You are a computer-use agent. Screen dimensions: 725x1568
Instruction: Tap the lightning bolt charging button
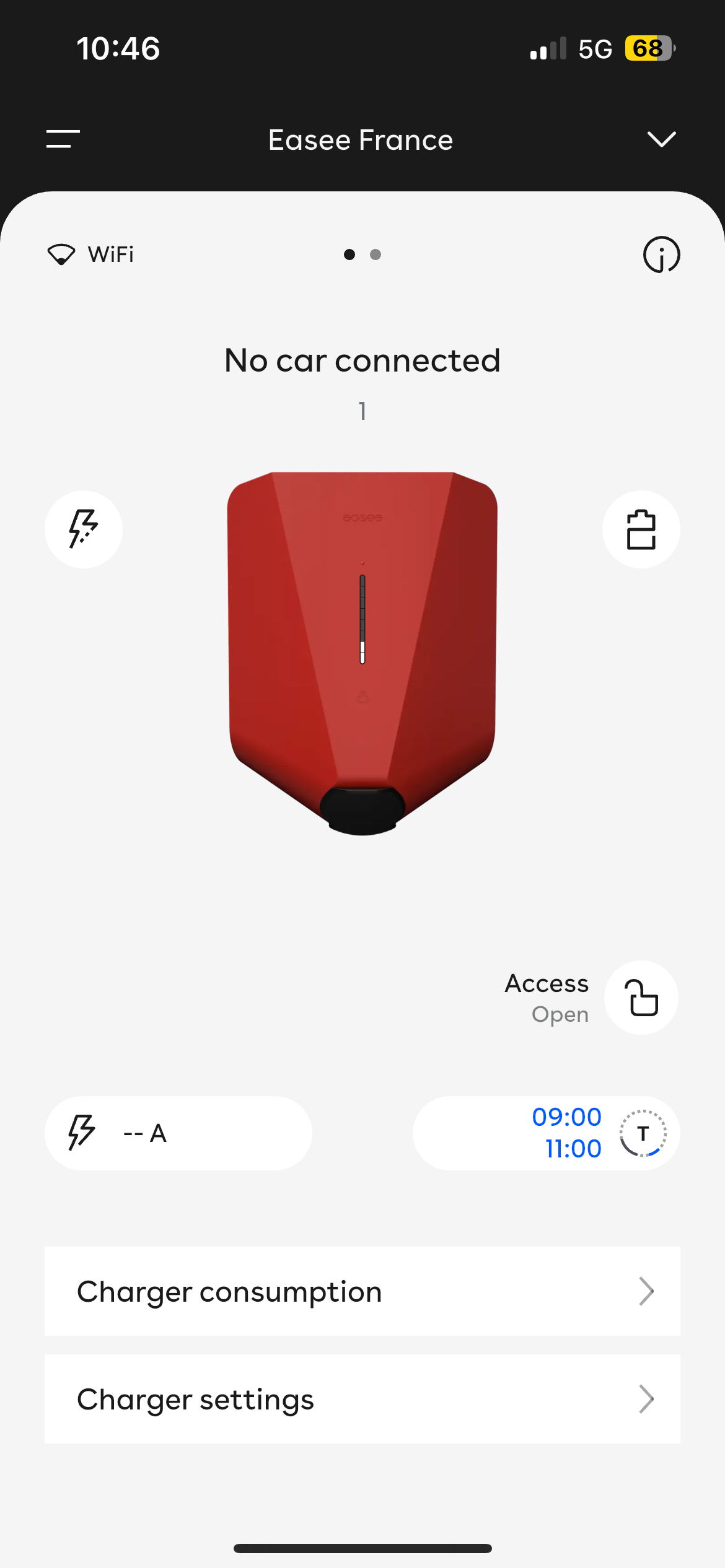click(84, 529)
